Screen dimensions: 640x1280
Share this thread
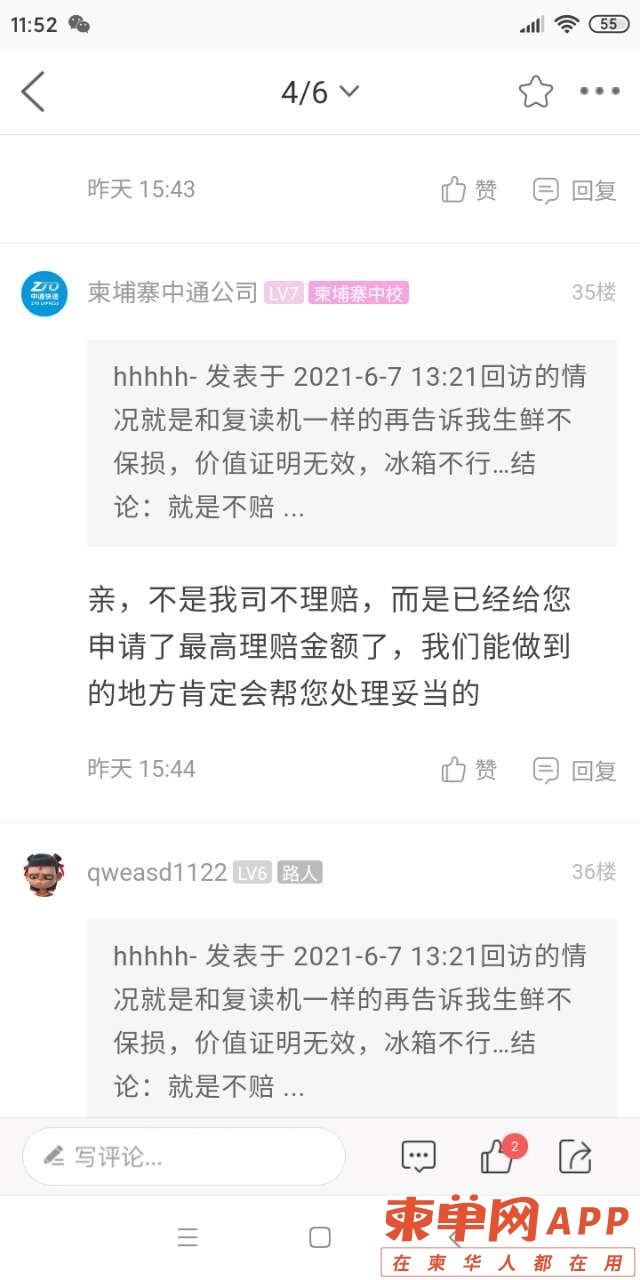575,1157
